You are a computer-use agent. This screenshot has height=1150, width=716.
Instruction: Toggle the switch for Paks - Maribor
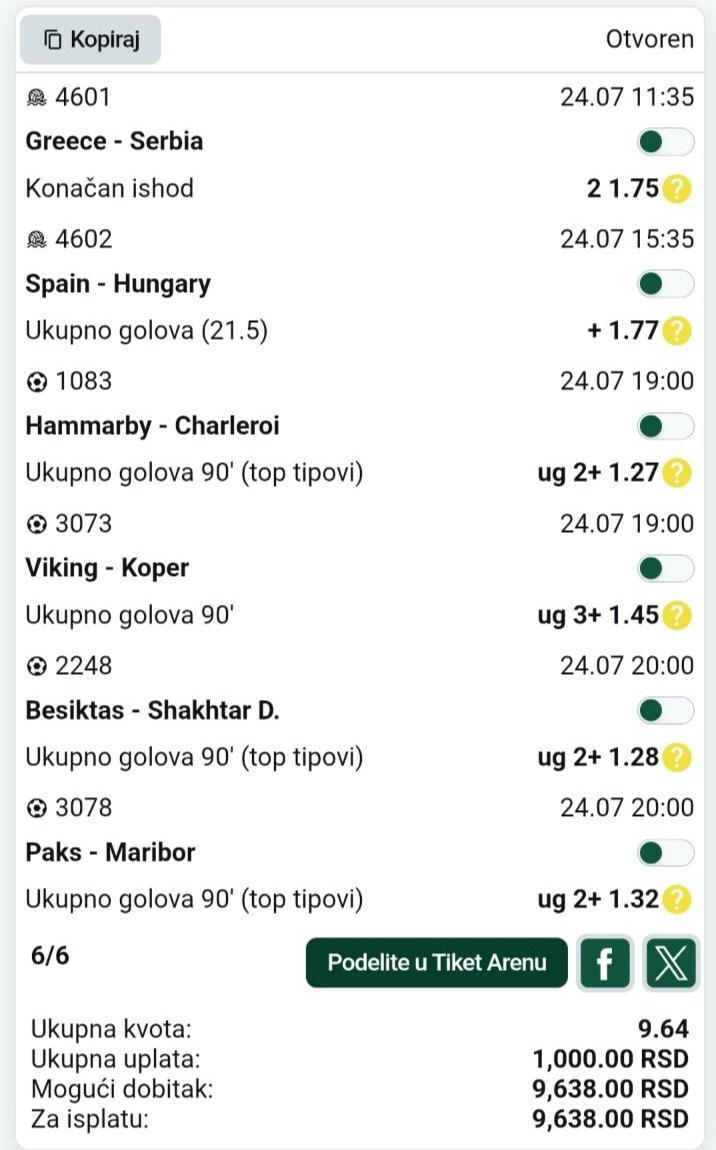point(665,853)
